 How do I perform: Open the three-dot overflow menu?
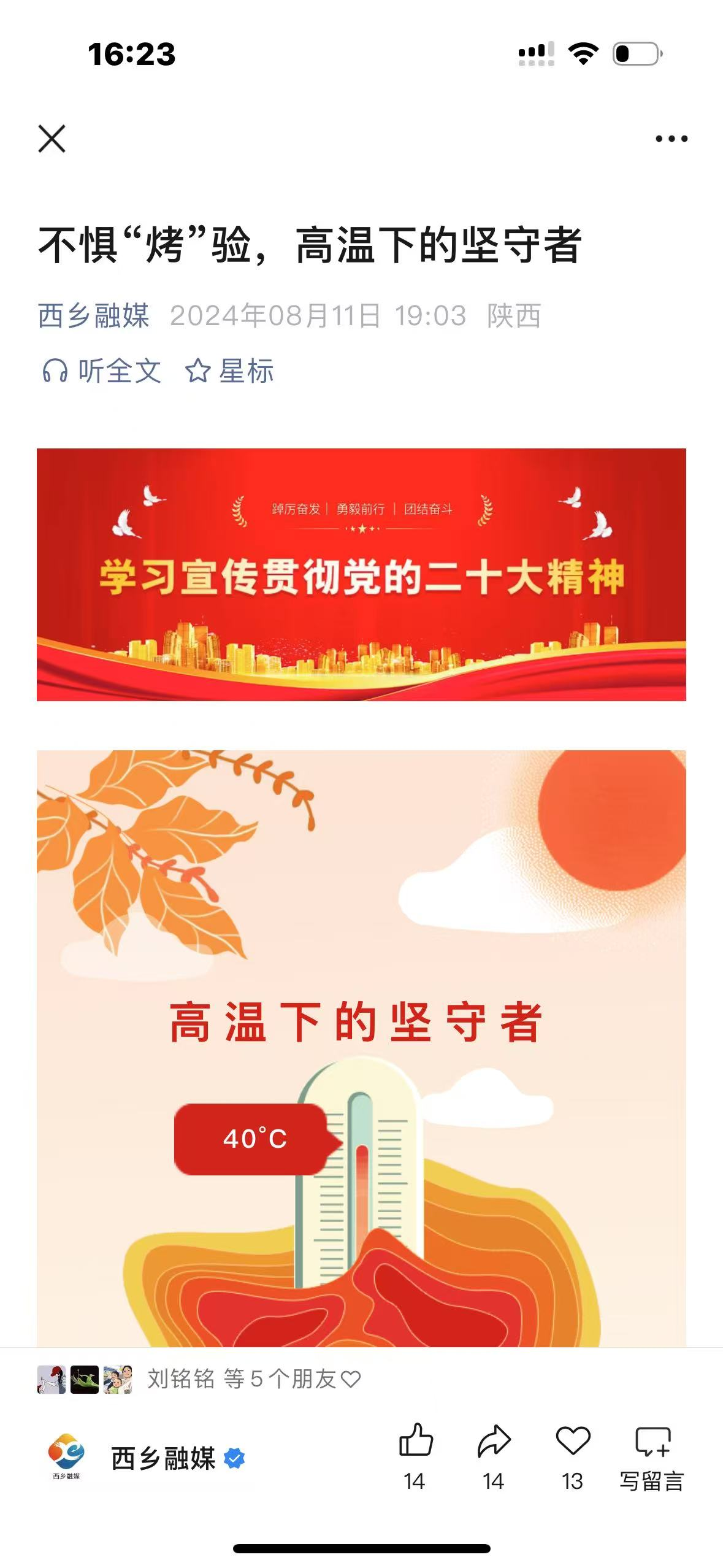point(671,139)
